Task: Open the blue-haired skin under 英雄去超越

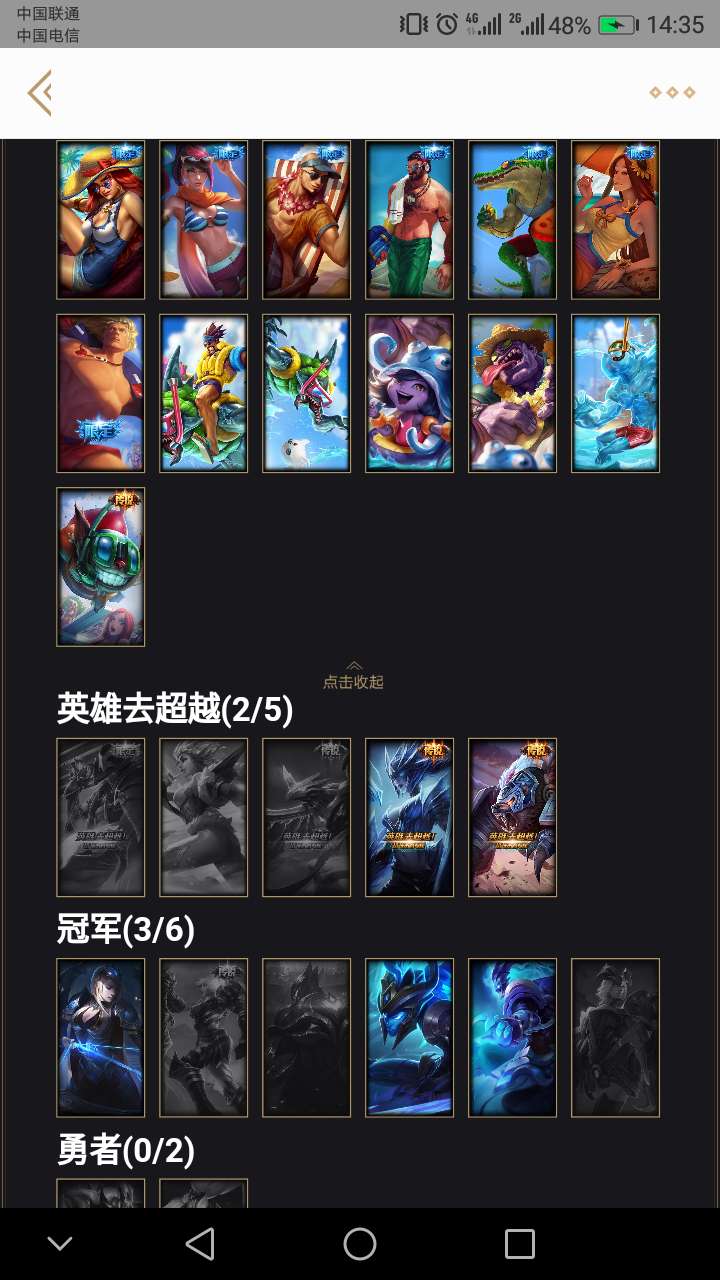Action: click(409, 817)
